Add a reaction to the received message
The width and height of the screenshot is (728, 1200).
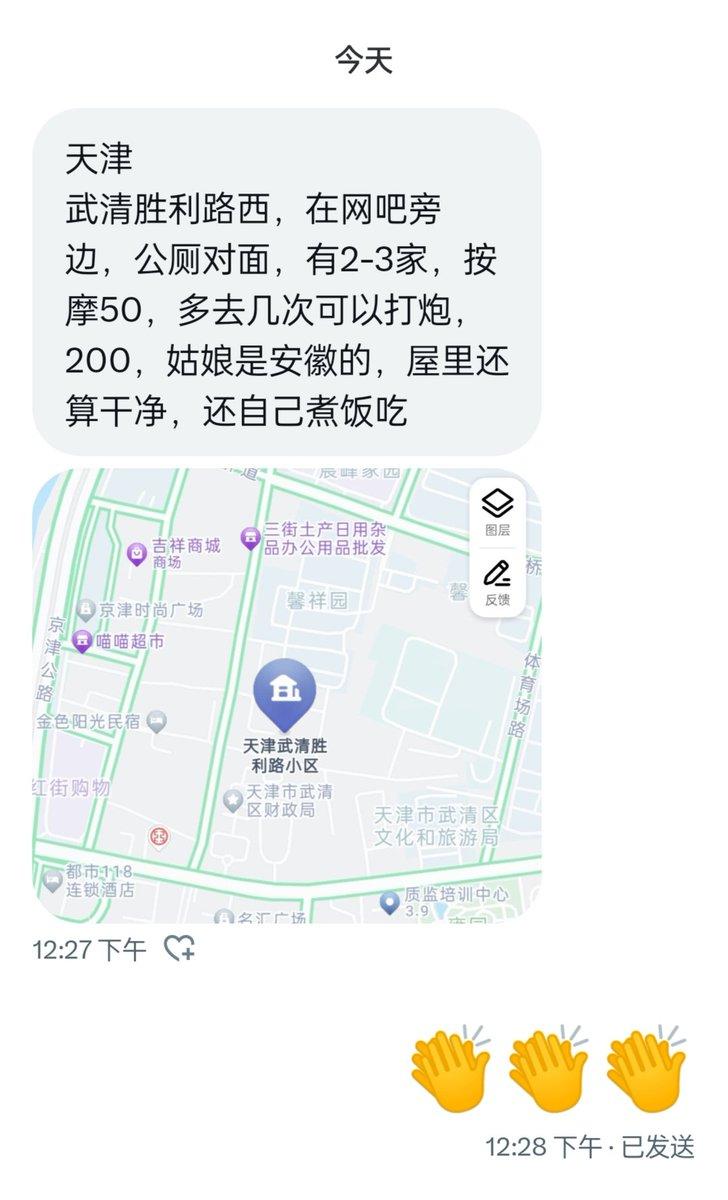click(x=180, y=948)
